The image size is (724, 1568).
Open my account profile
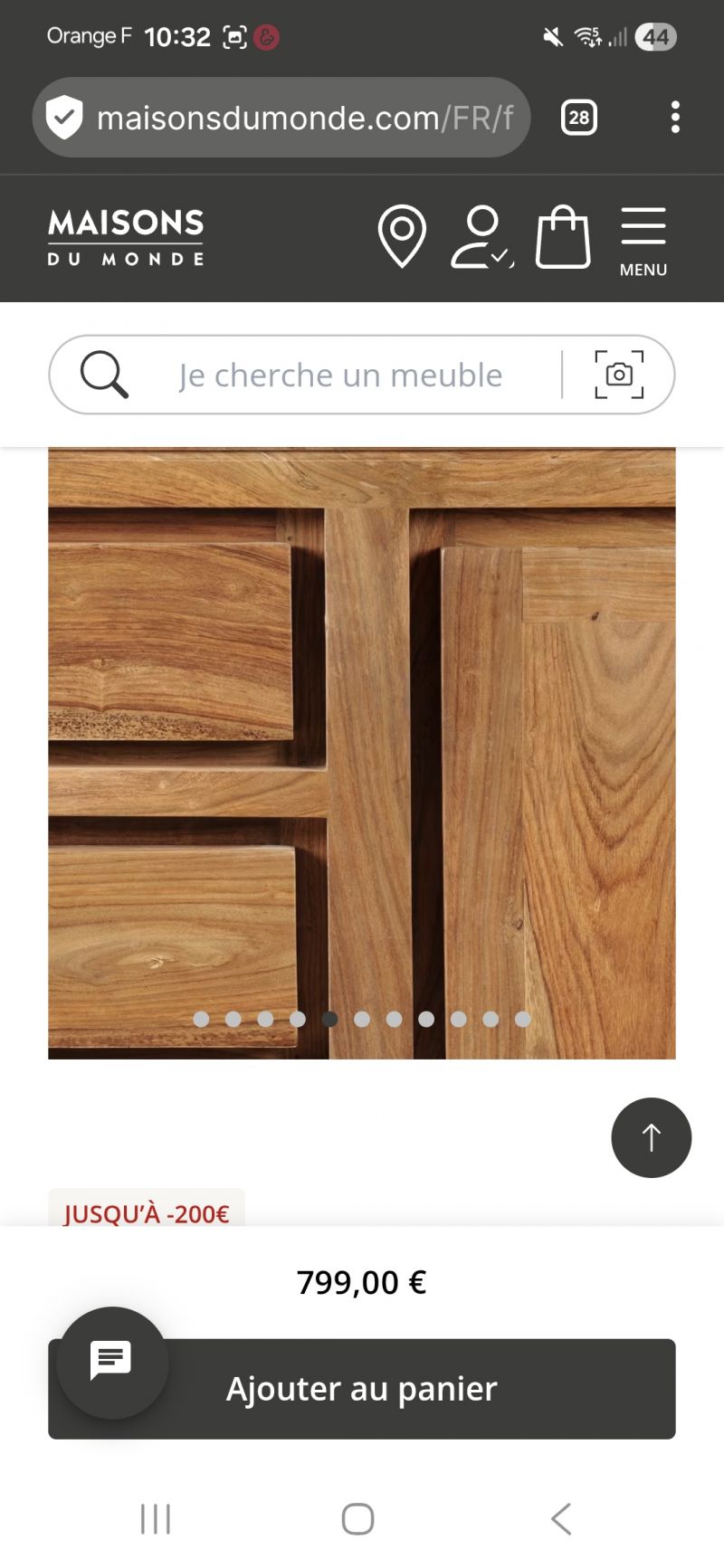click(482, 237)
